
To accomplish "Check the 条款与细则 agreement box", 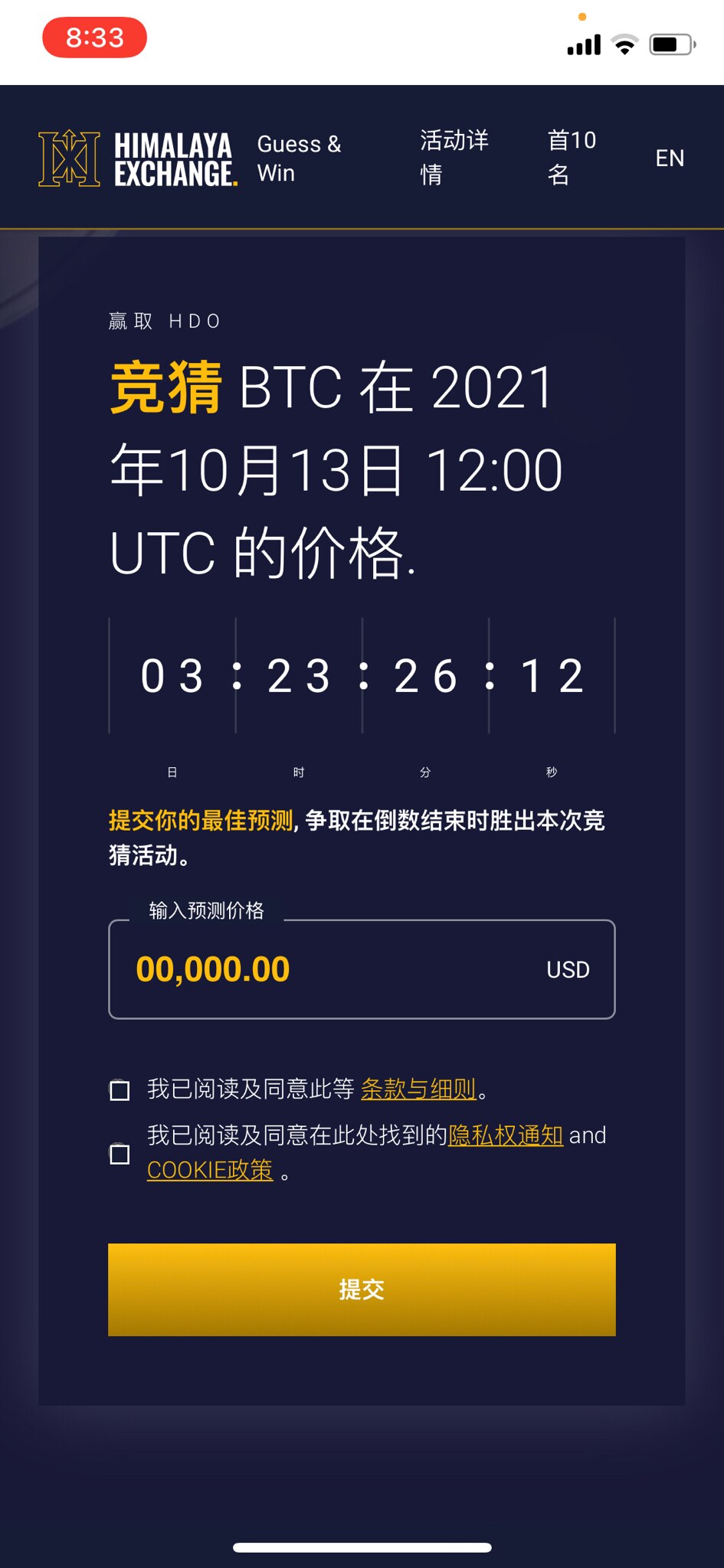I will click(120, 1089).
